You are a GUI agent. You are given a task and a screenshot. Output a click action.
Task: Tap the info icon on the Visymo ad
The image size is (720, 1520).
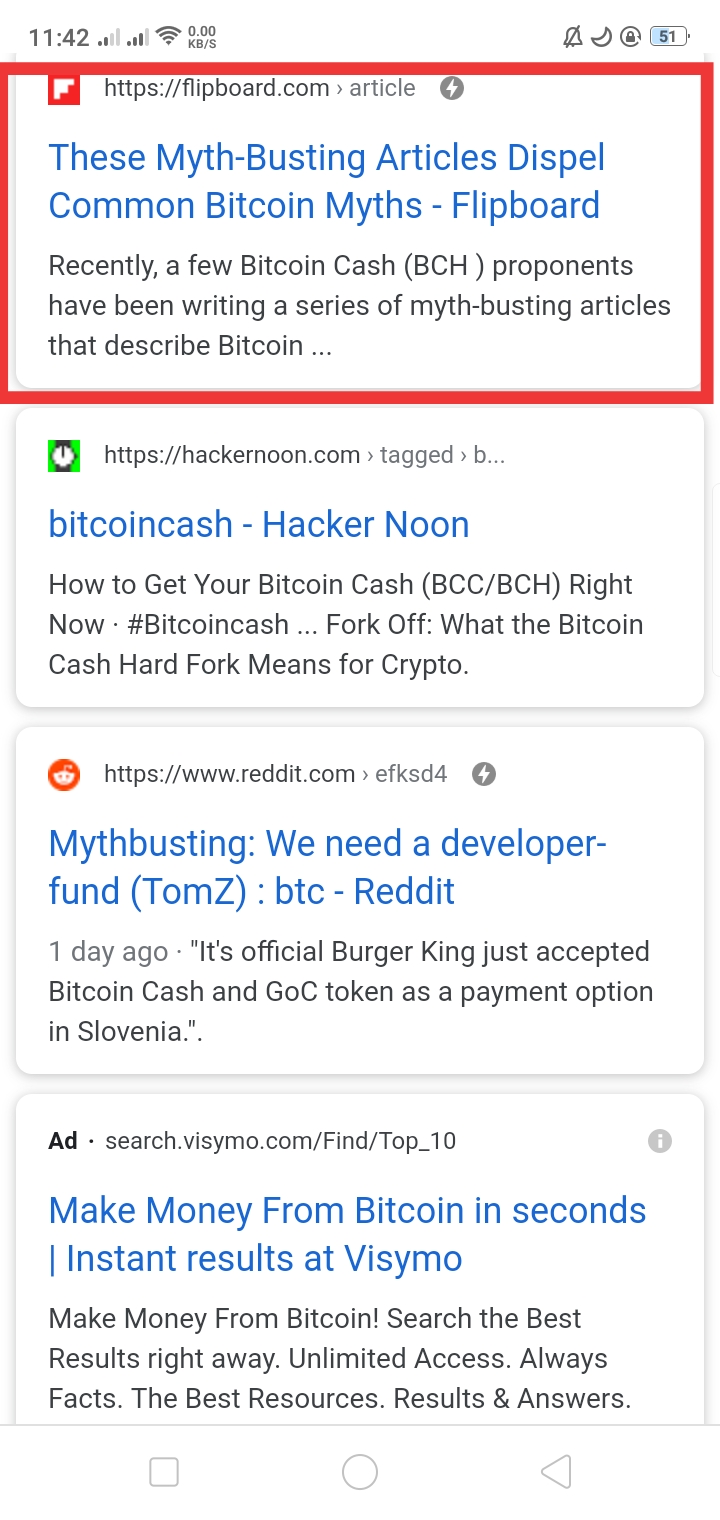(x=660, y=1141)
